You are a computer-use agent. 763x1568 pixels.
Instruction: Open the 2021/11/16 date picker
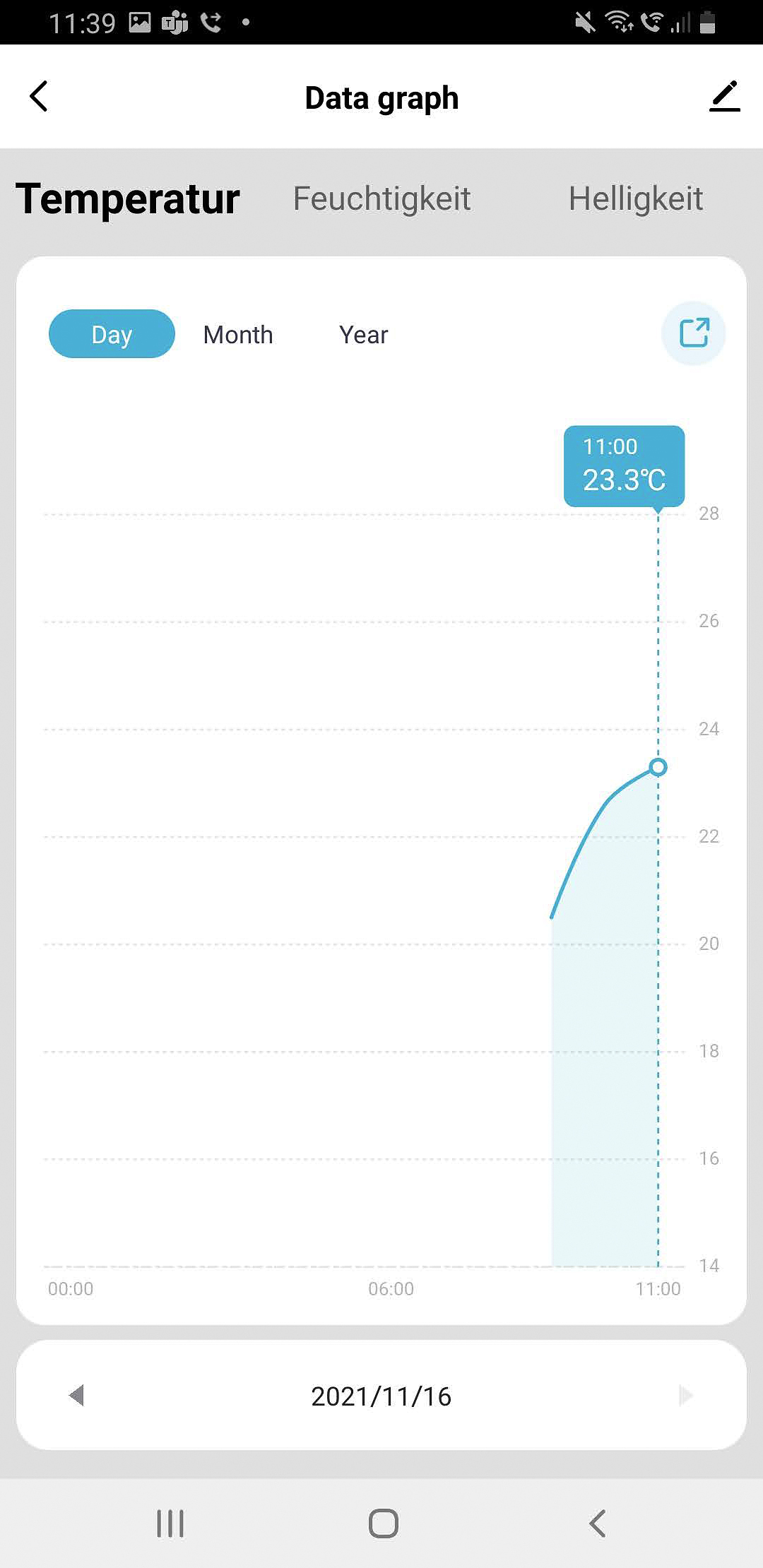coord(381,1396)
